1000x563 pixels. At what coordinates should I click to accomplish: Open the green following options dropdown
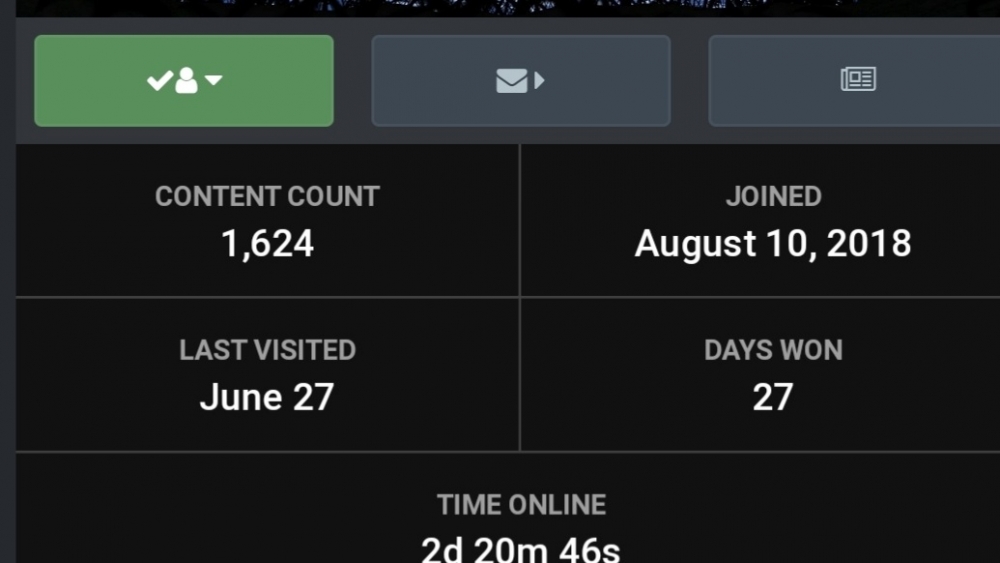coord(184,81)
